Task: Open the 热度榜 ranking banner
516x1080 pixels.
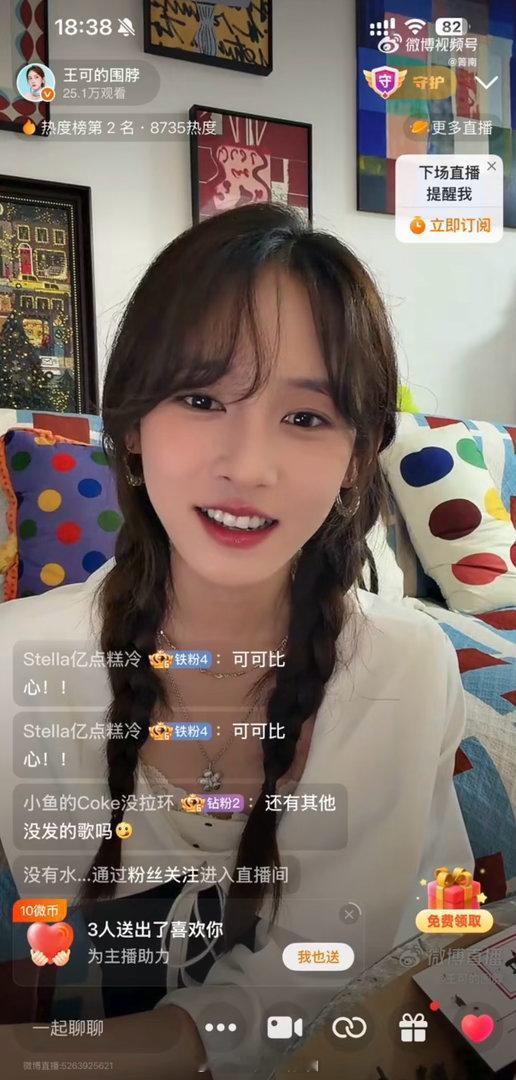Action: click(119, 127)
